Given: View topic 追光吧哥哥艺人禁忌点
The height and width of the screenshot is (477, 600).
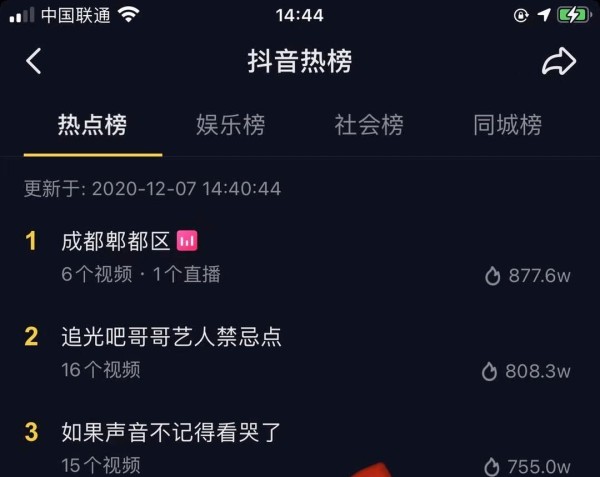Looking at the screenshot, I should click(171, 337).
